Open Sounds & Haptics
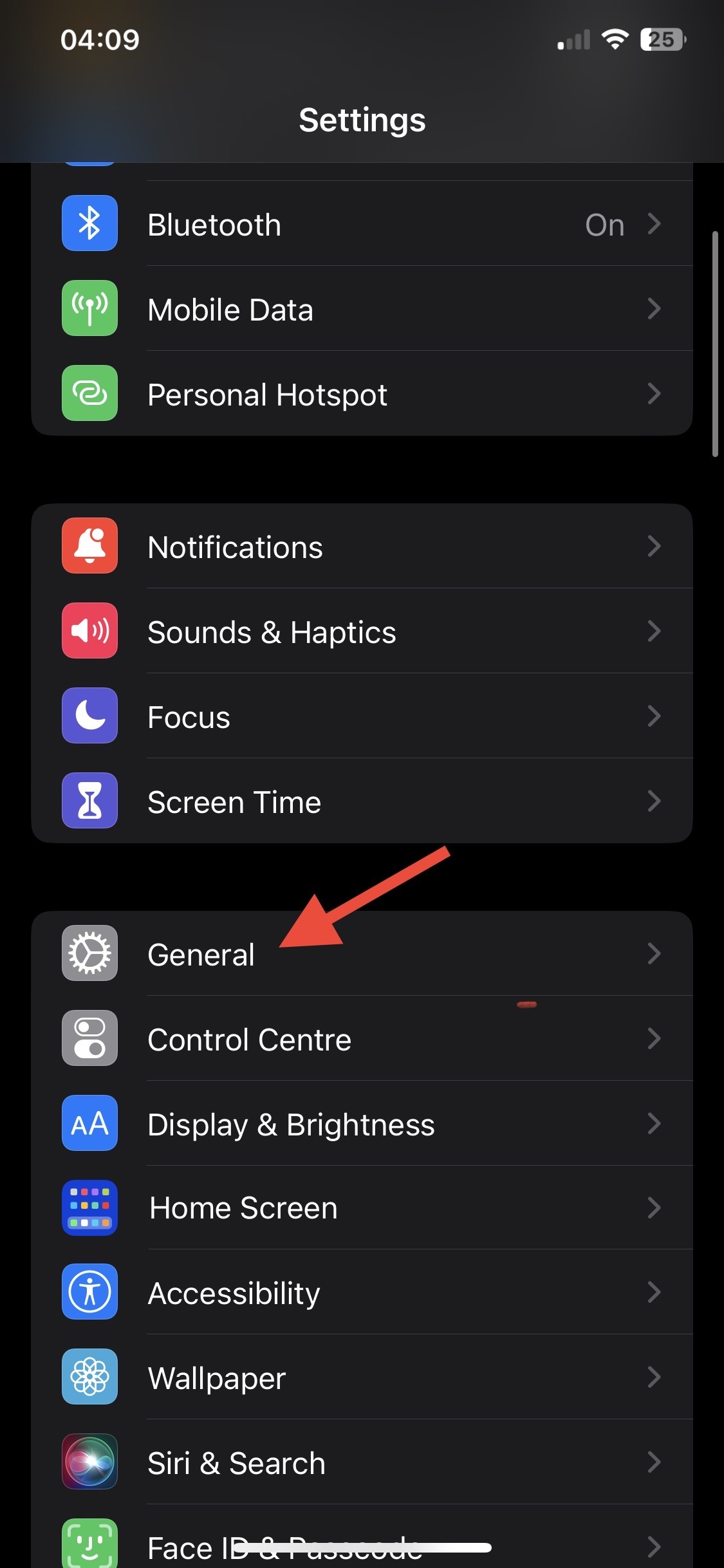 362,631
